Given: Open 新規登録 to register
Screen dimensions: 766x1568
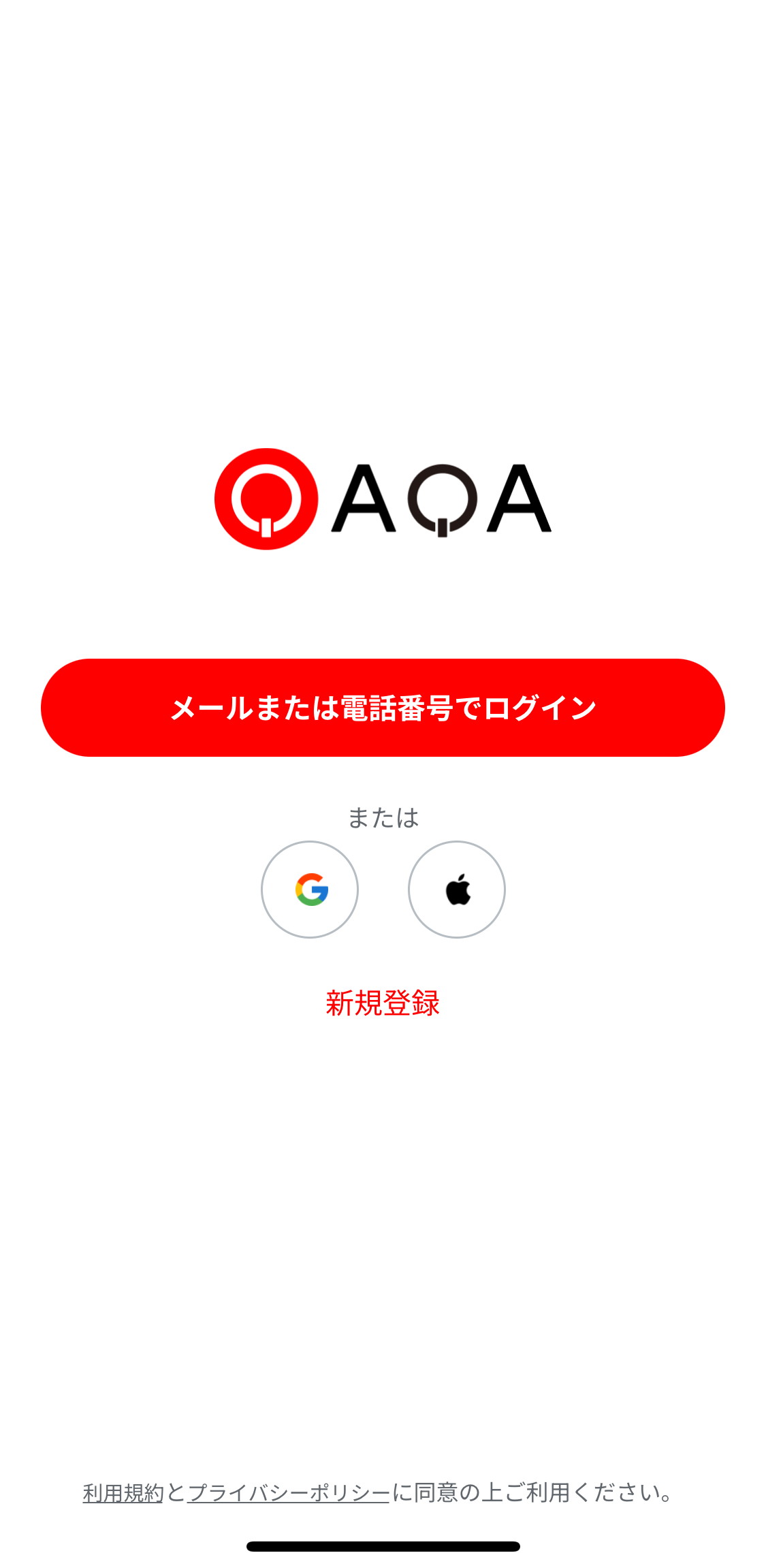Looking at the screenshot, I should [x=383, y=1003].
